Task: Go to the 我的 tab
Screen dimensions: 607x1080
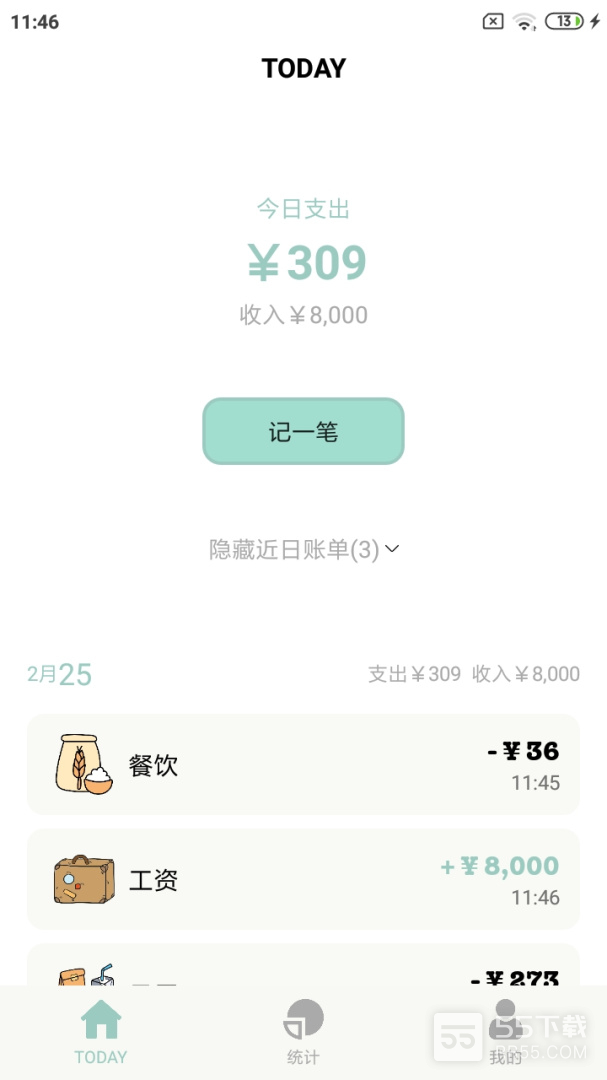Action: pos(506,1032)
